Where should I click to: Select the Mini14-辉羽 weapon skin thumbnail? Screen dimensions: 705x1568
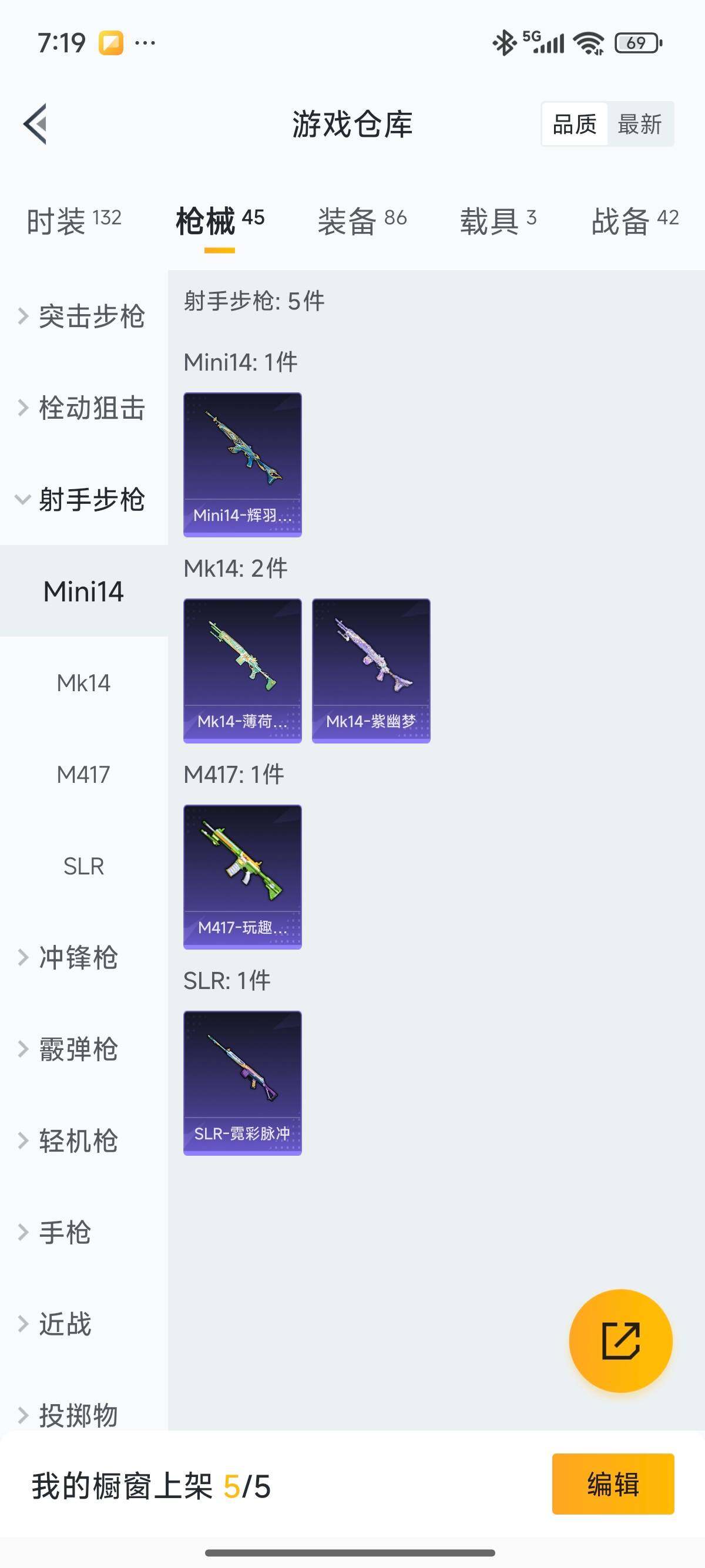[x=242, y=465]
